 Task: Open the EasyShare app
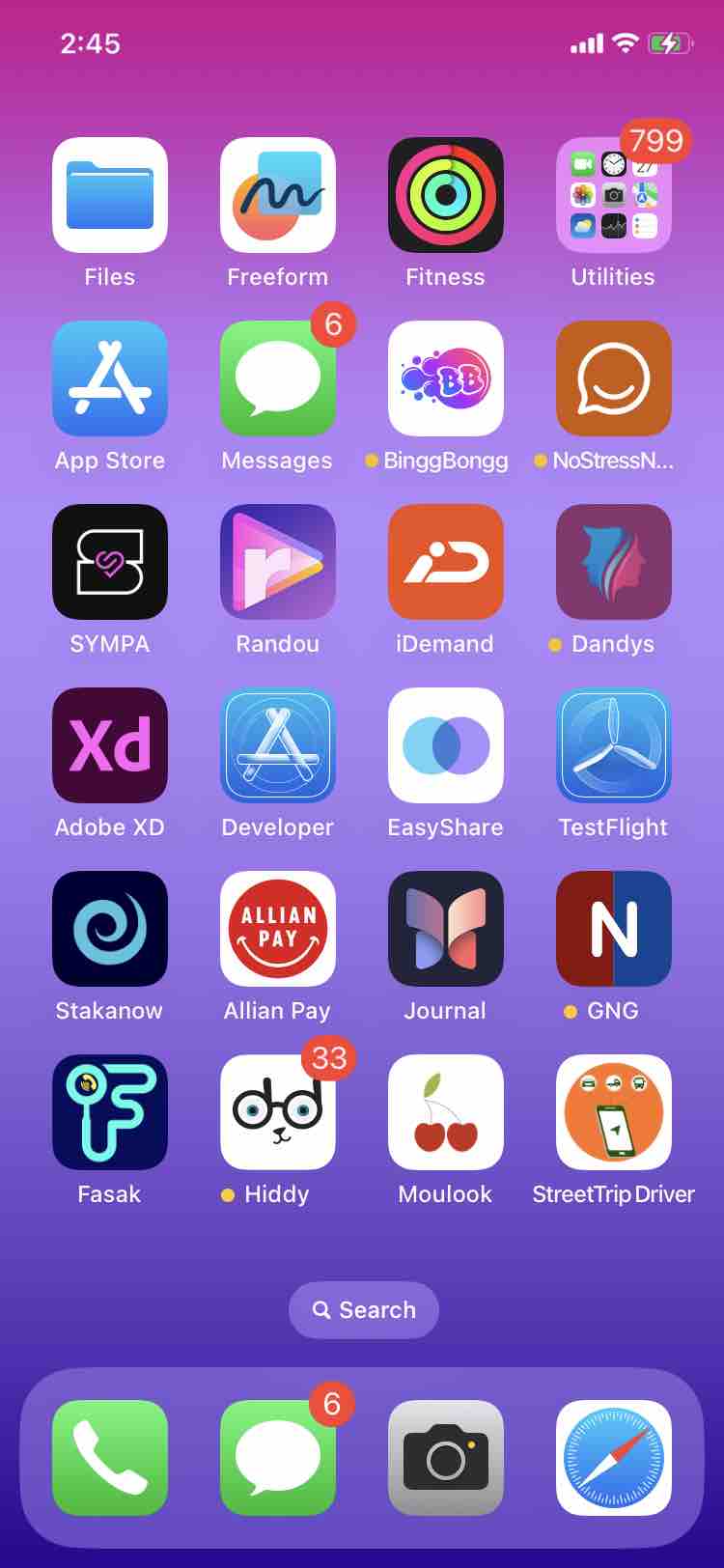pyautogui.click(x=446, y=745)
